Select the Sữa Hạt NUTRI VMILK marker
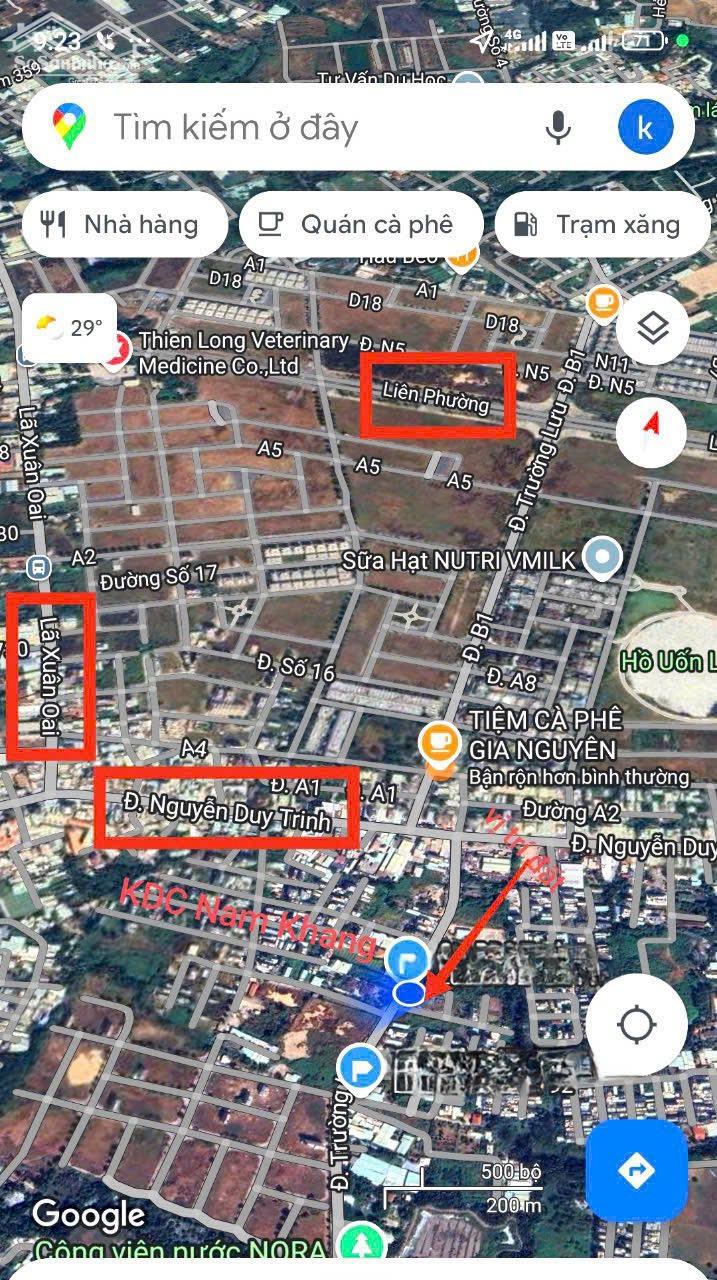 point(602,557)
